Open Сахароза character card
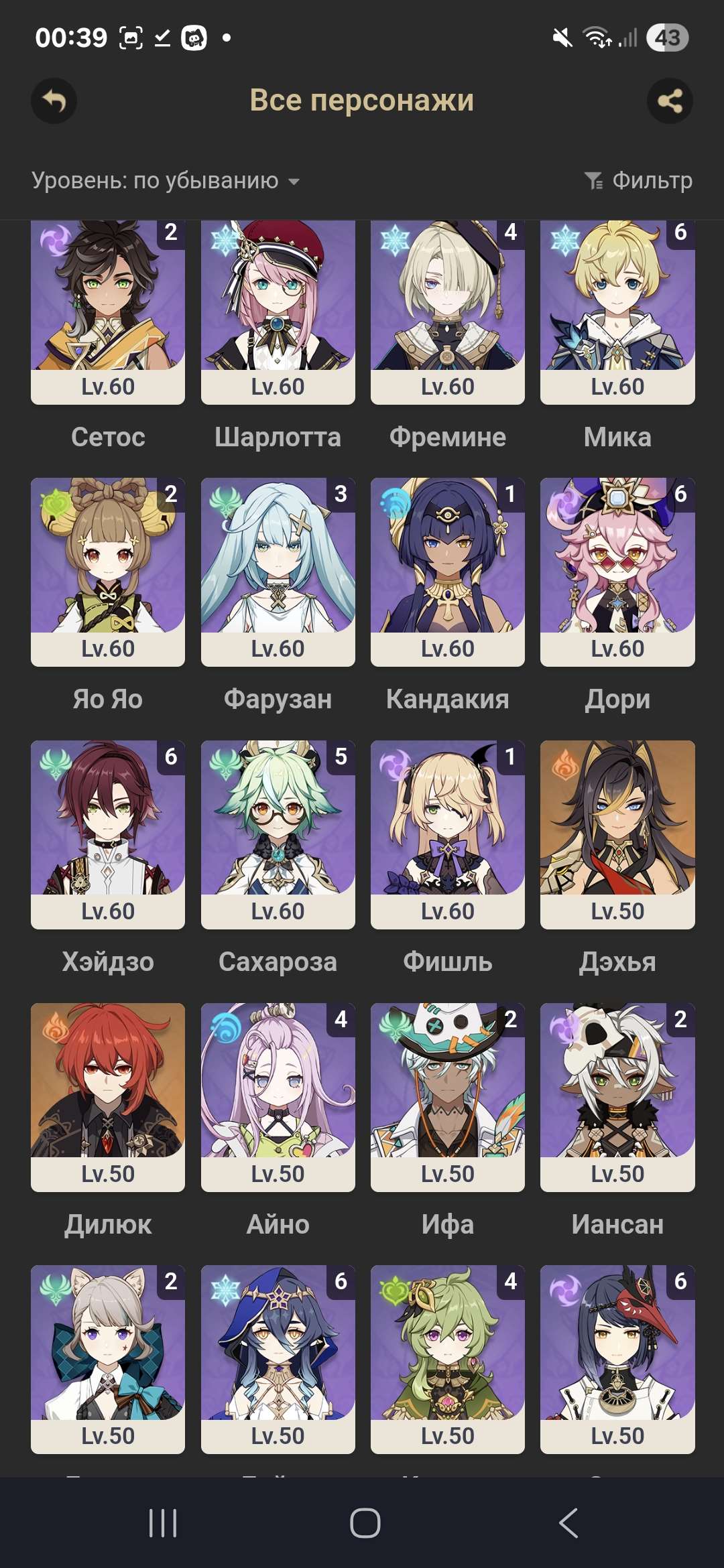724x1568 pixels. coord(278,834)
